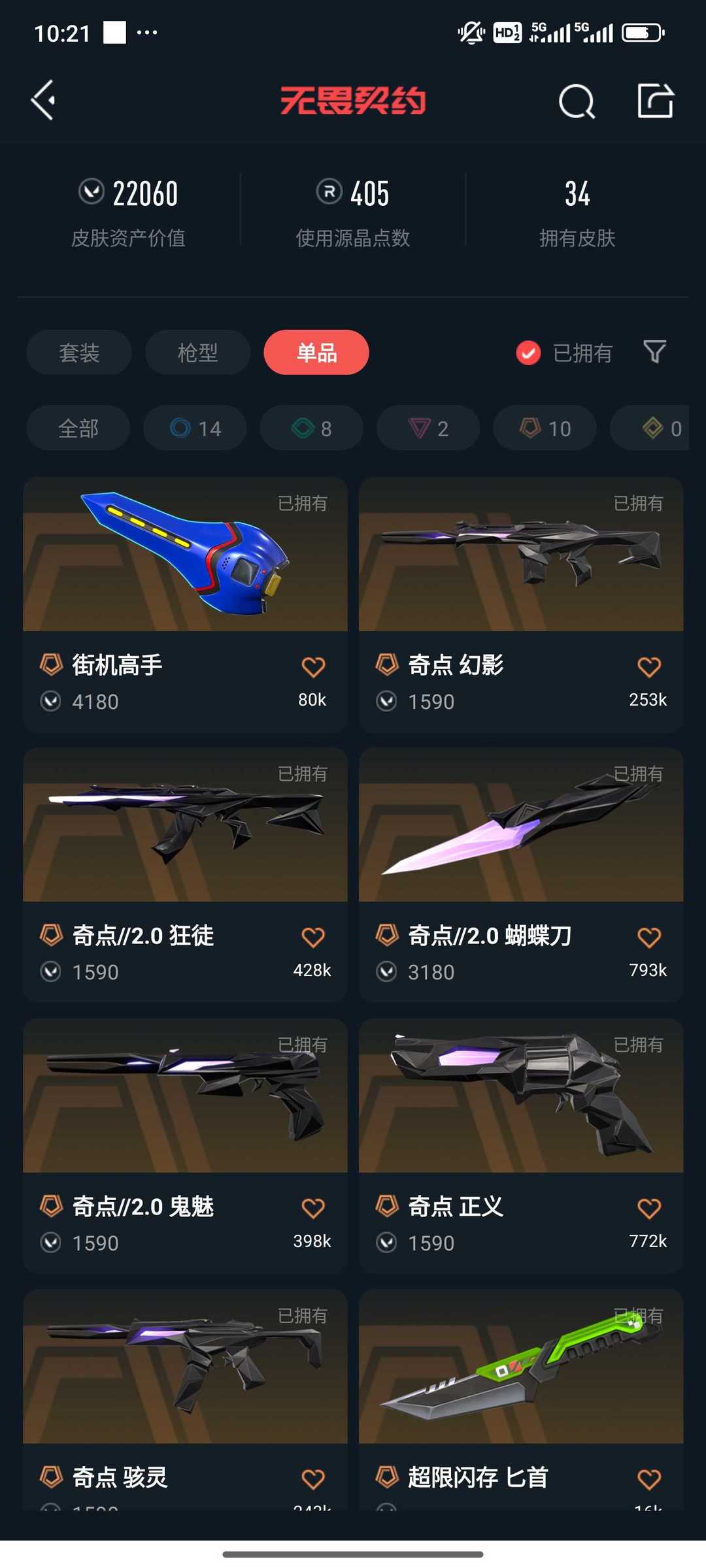
Task: Like the 奇点//2.0 蝴蝶刀 skin
Action: 649,938
